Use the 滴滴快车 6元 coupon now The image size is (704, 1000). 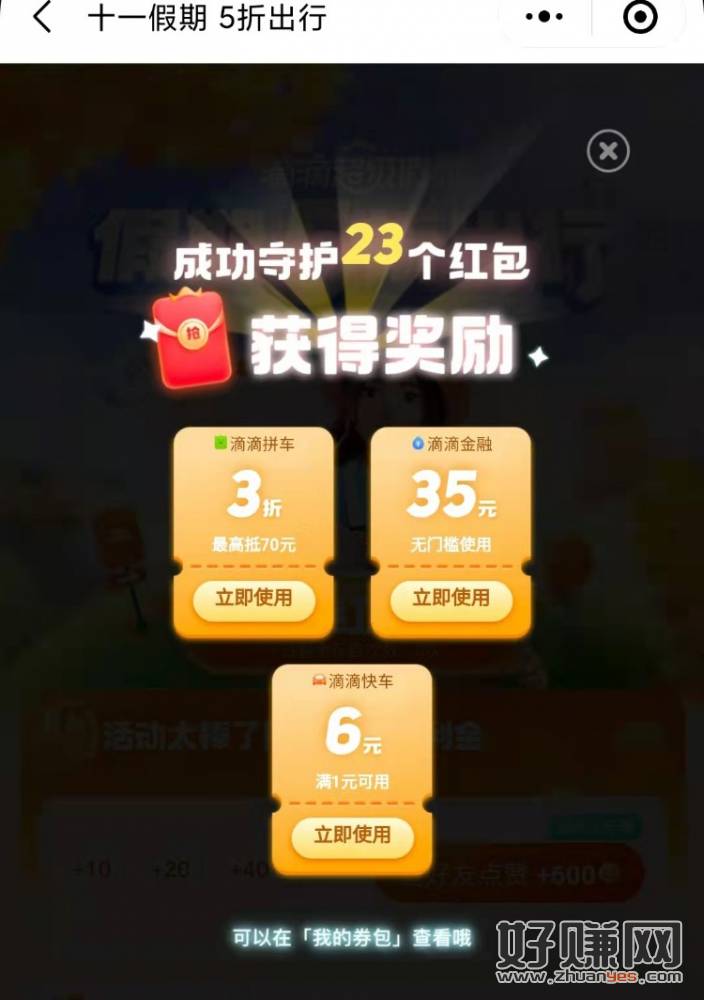point(352,835)
